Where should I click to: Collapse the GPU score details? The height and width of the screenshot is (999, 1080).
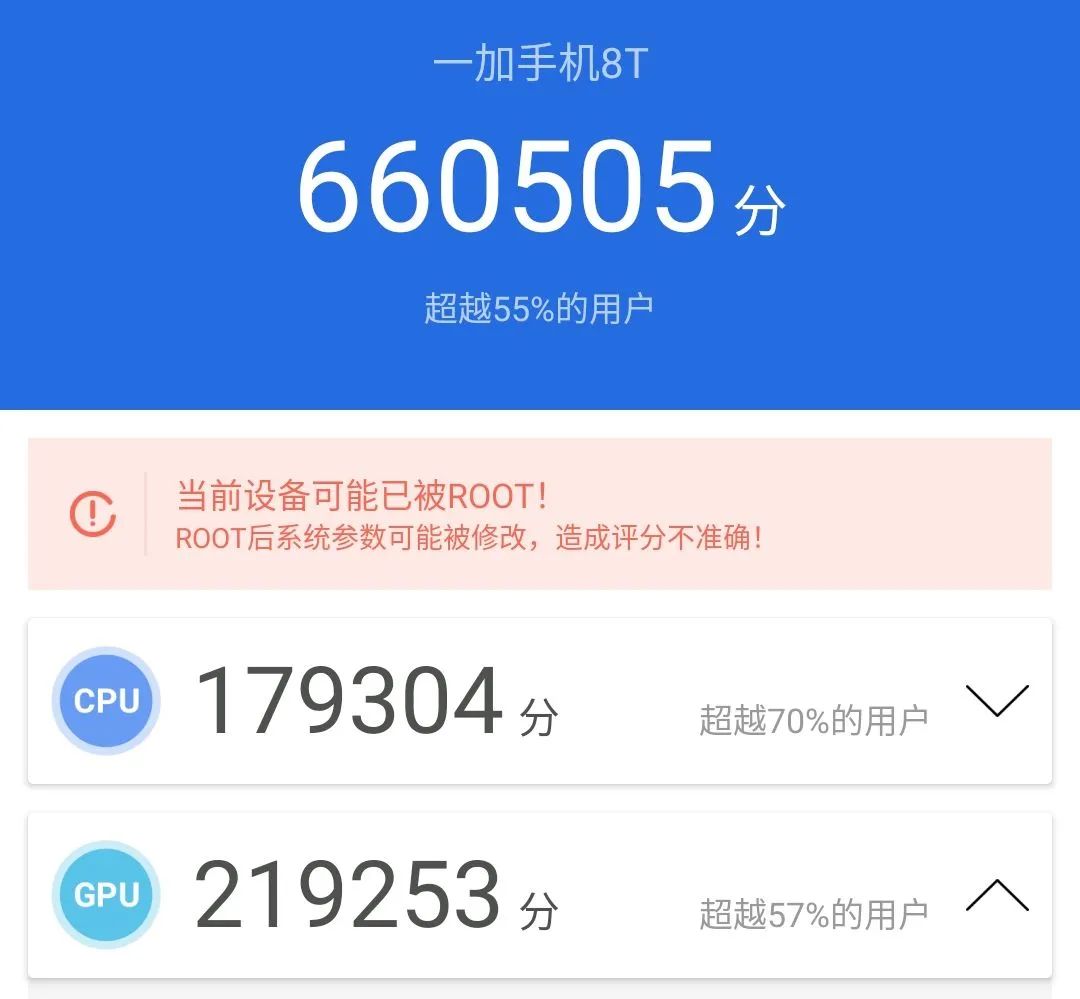coord(996,895)
